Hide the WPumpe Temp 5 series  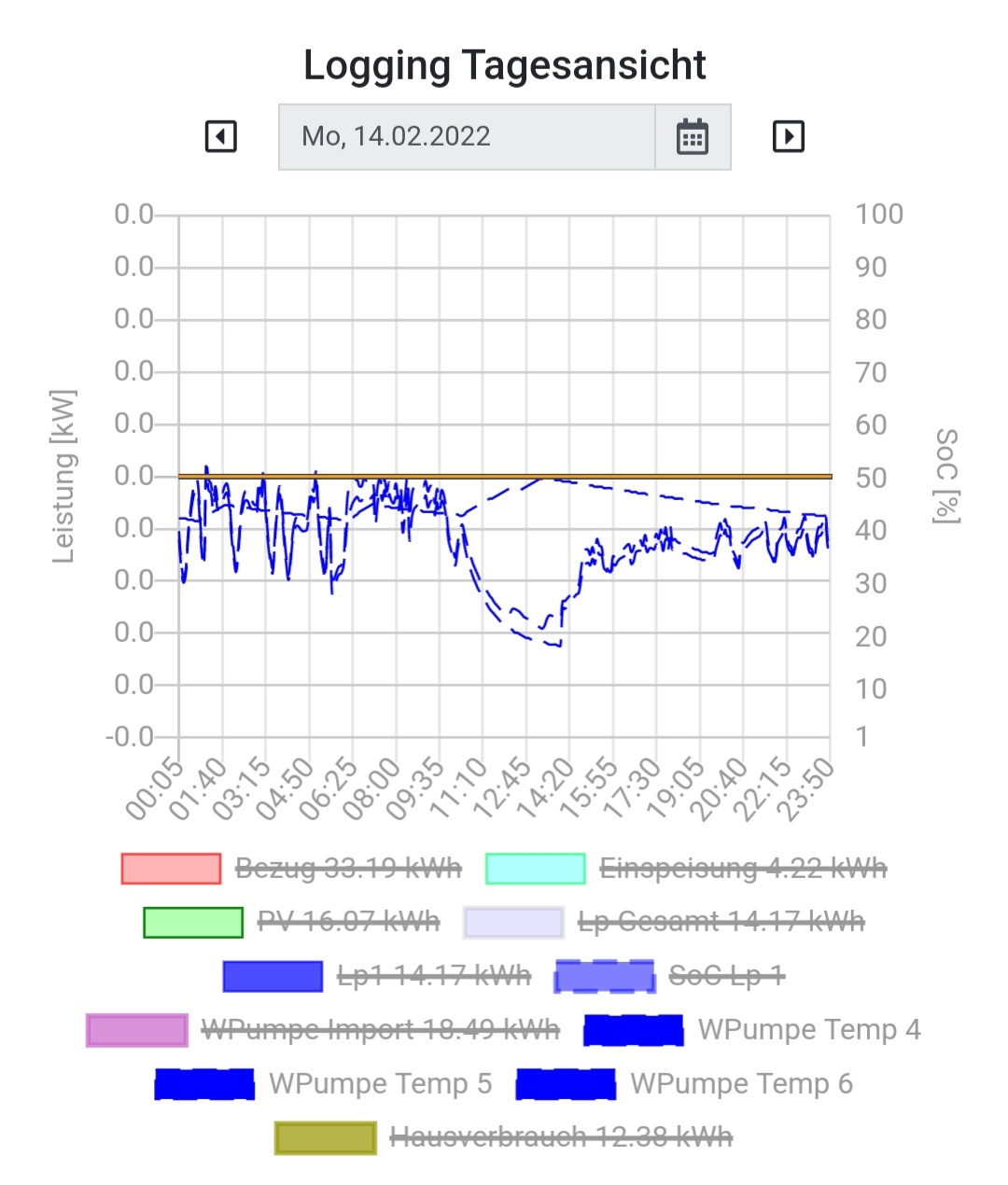380,1083
